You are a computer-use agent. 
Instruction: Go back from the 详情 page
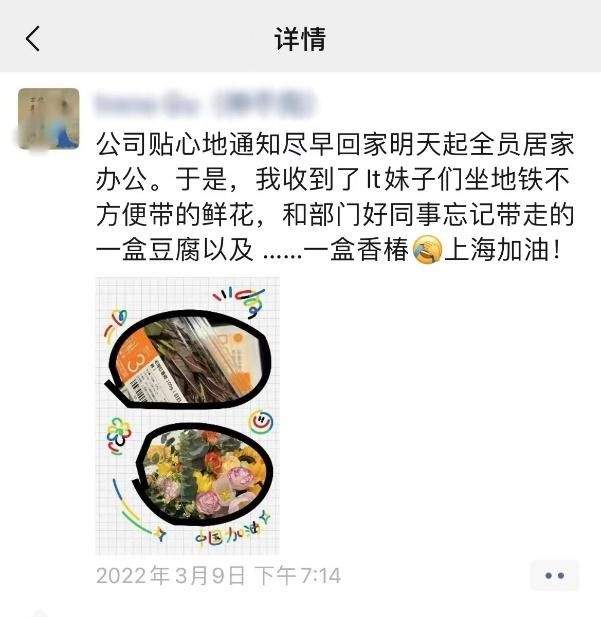pos(33,39)
